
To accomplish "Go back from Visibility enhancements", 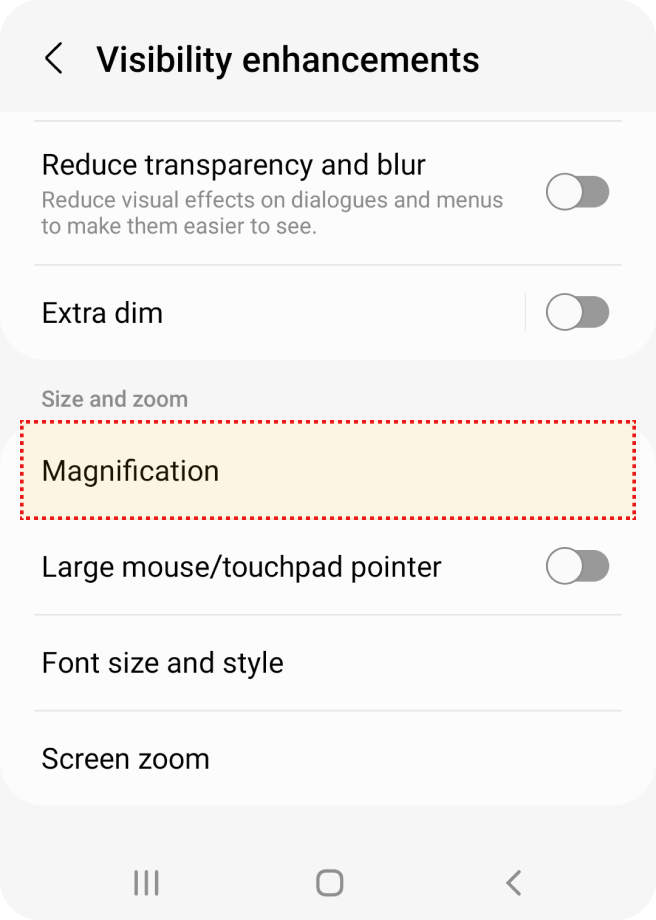I will coord(54,59).
